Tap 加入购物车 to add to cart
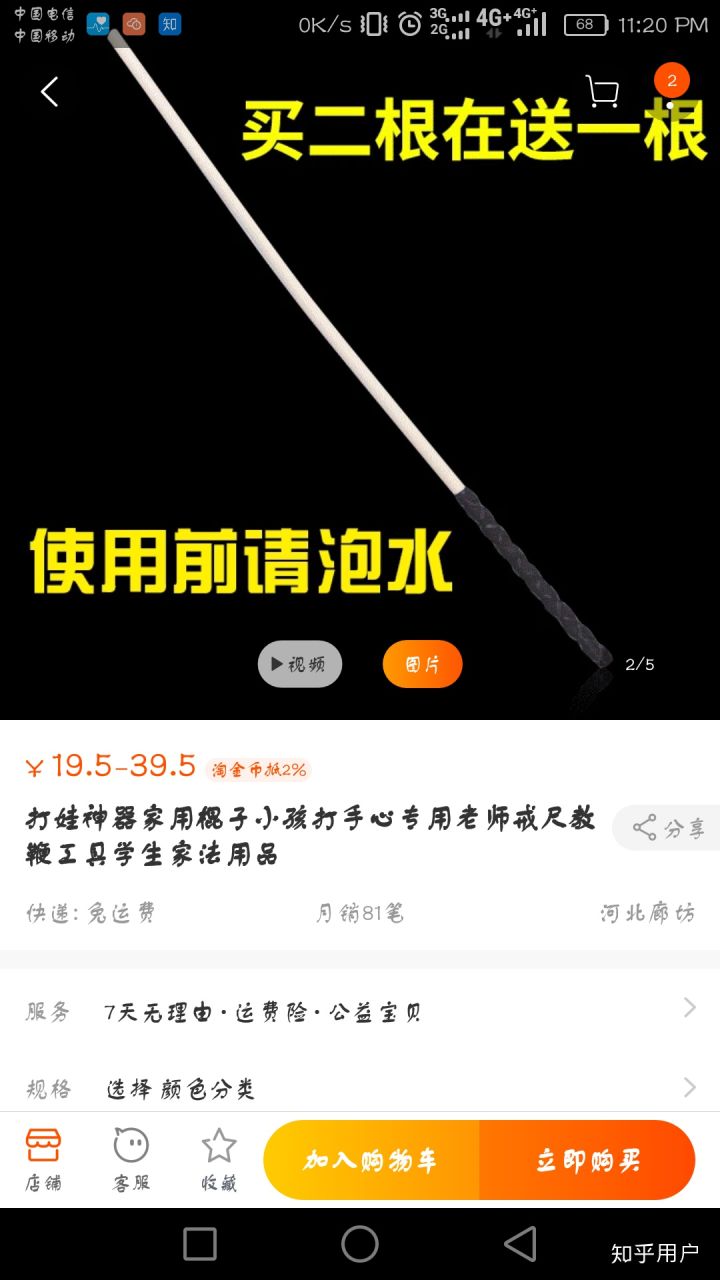 click(x=371, y=1160)
